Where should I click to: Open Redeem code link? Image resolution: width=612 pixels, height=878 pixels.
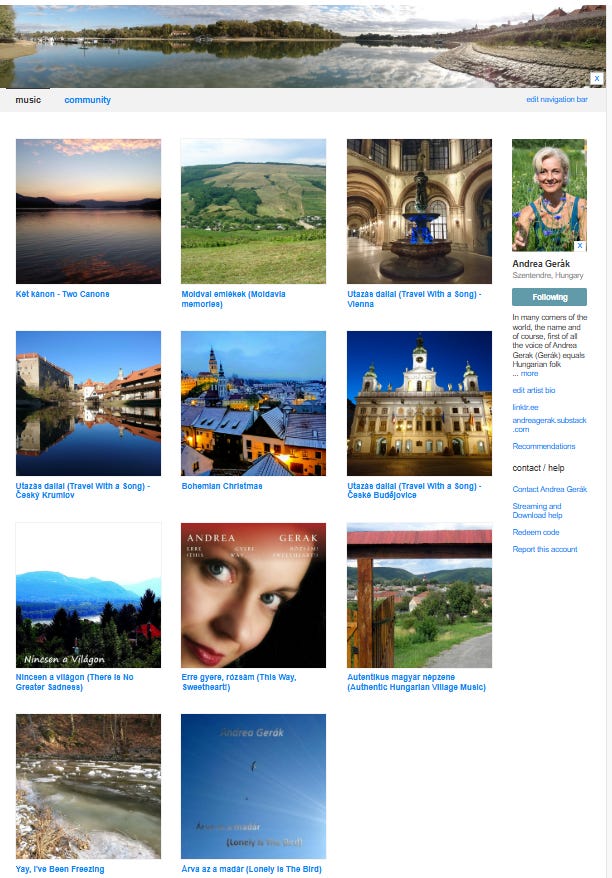tap(535, 532)
